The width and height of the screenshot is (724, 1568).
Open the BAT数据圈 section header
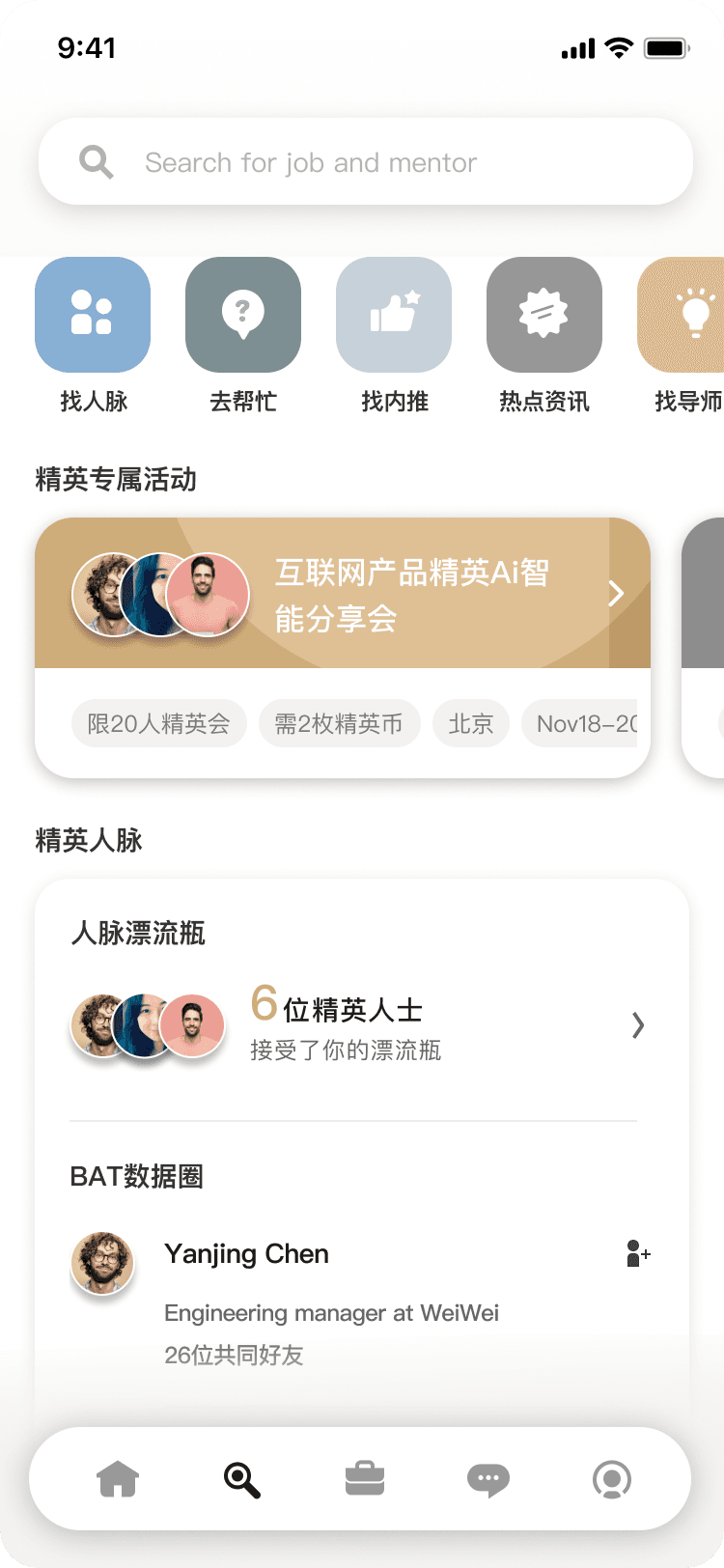pos(136,1177)
